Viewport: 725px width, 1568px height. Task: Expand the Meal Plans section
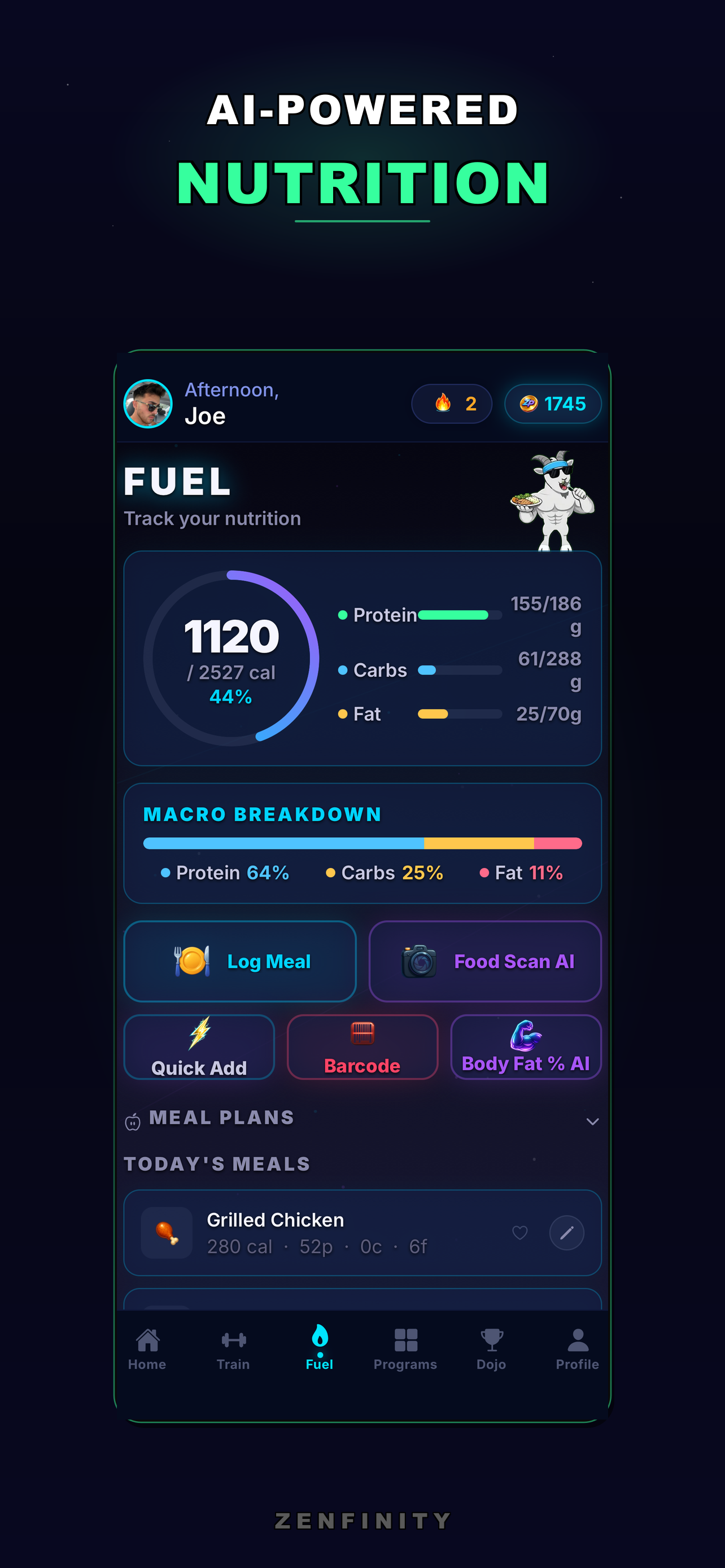click(592, 1120)
